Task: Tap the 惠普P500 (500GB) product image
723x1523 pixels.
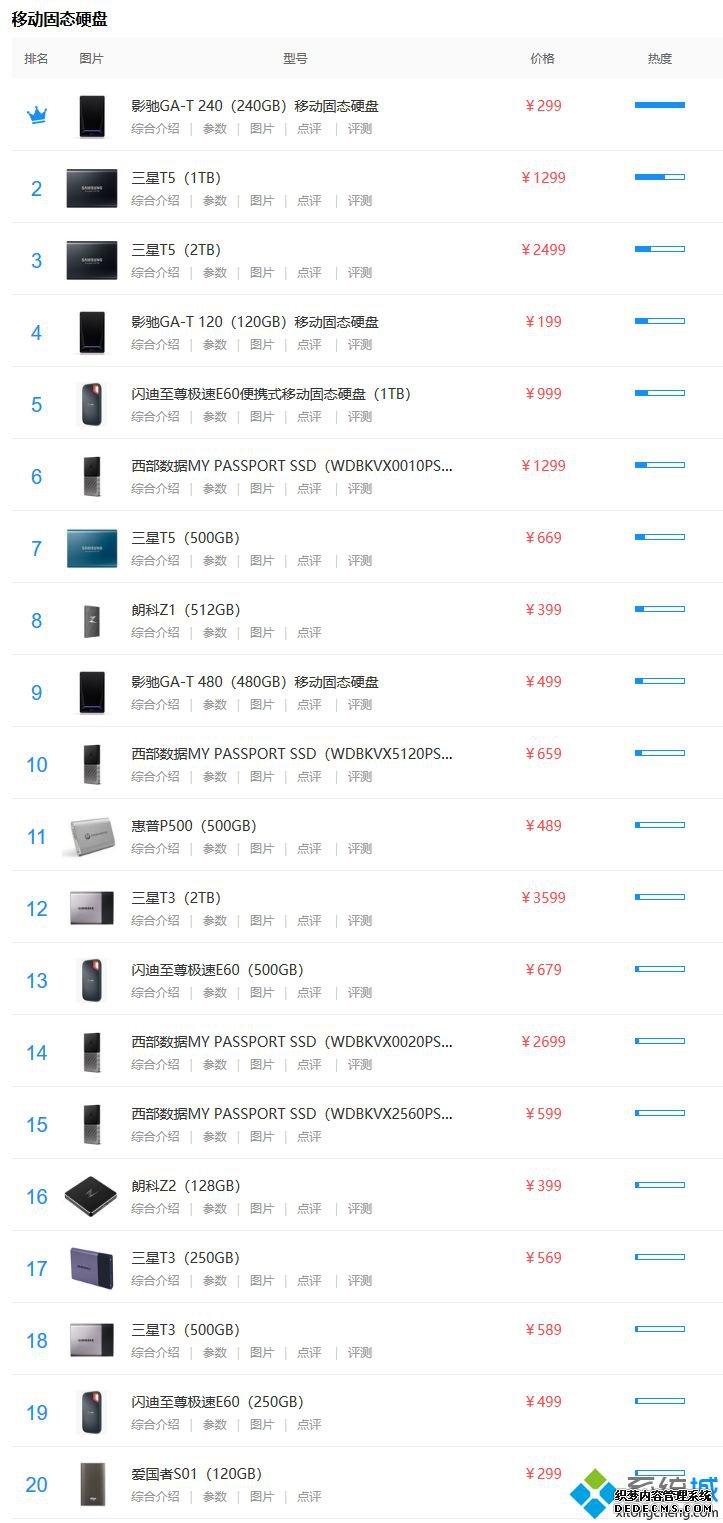Action: click(x=92, y=837)
